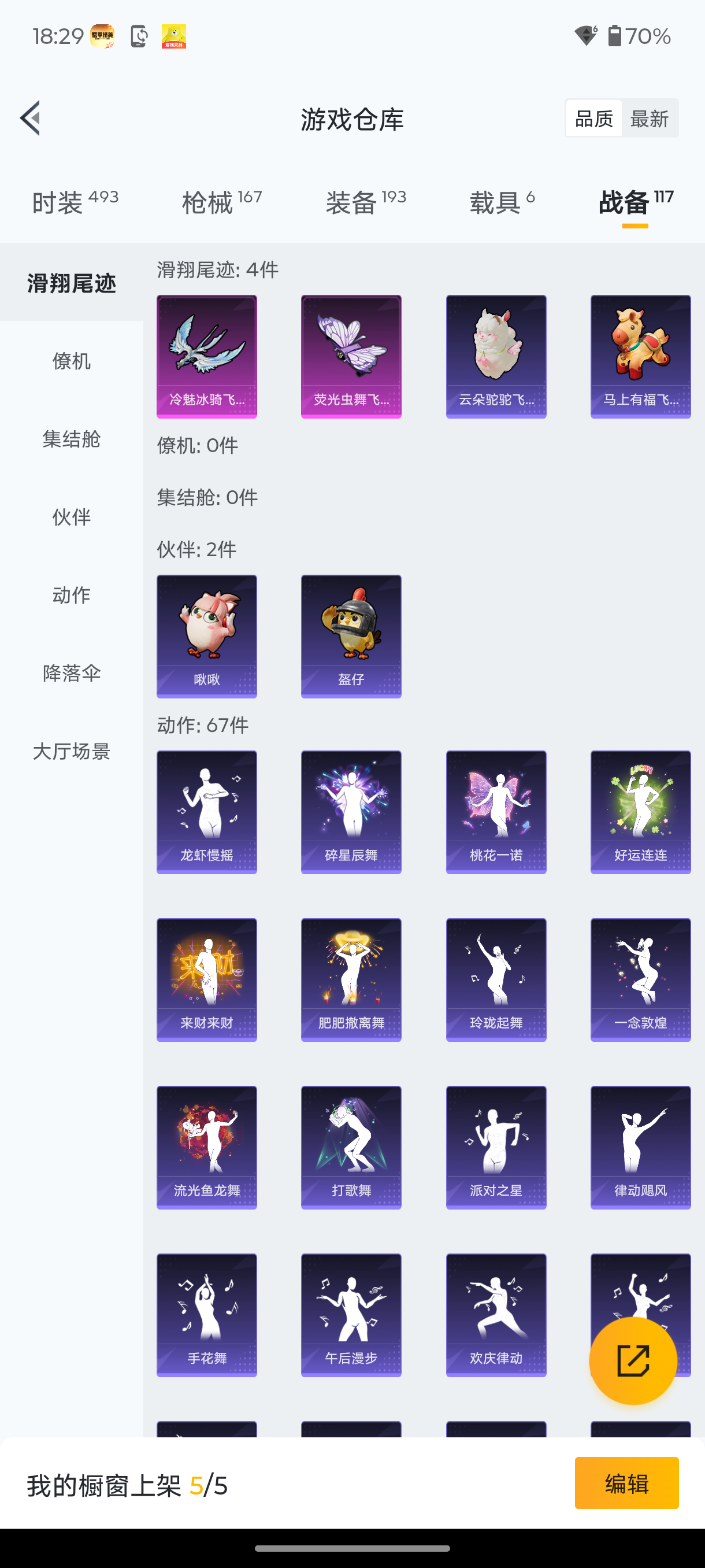The height and width of the screenshot is (1568, 705).
Task: View the 云朵驼驼飞 alpaca glider trail
Action: pos(495,356)
